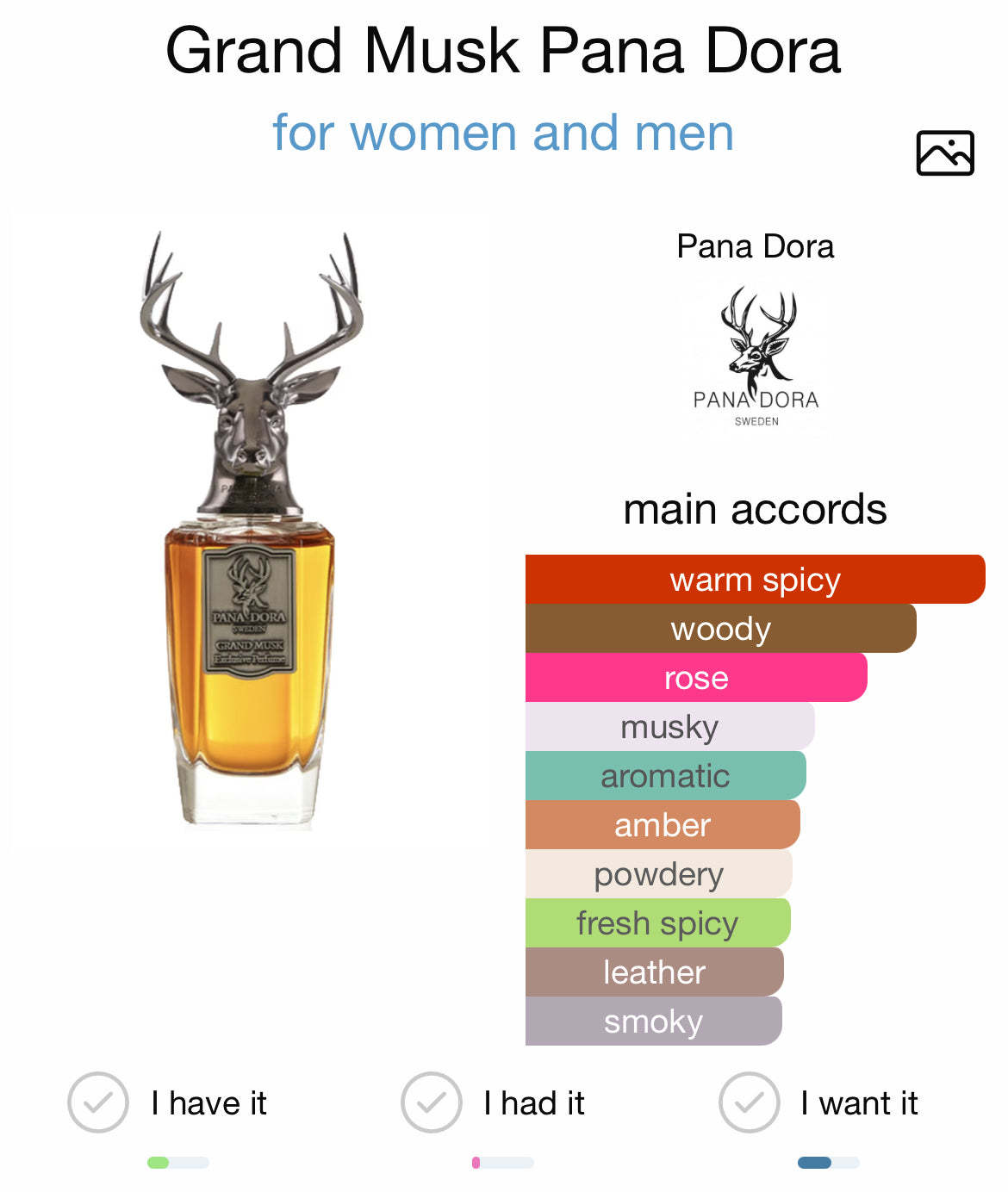Viewport: 1008px width, 1192px height.
Task: Open the photo gallery icon
Action: (944, 153)
